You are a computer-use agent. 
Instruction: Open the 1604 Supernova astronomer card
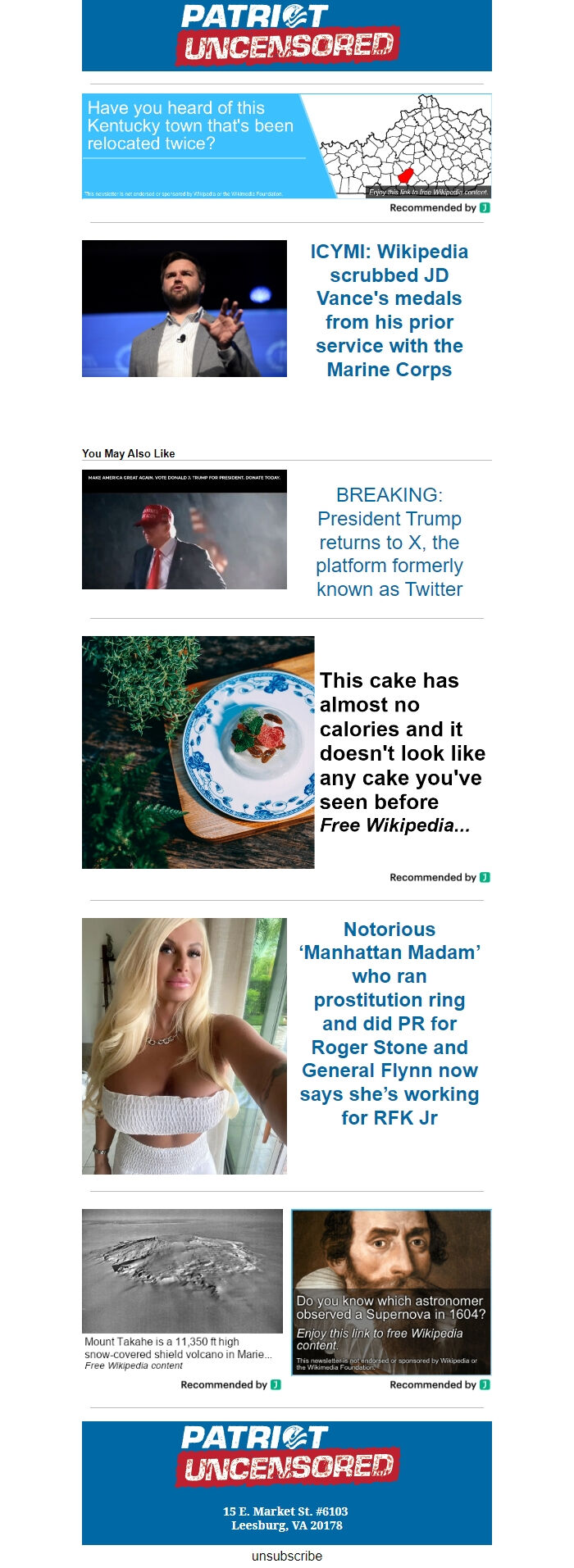point(391,1292)
